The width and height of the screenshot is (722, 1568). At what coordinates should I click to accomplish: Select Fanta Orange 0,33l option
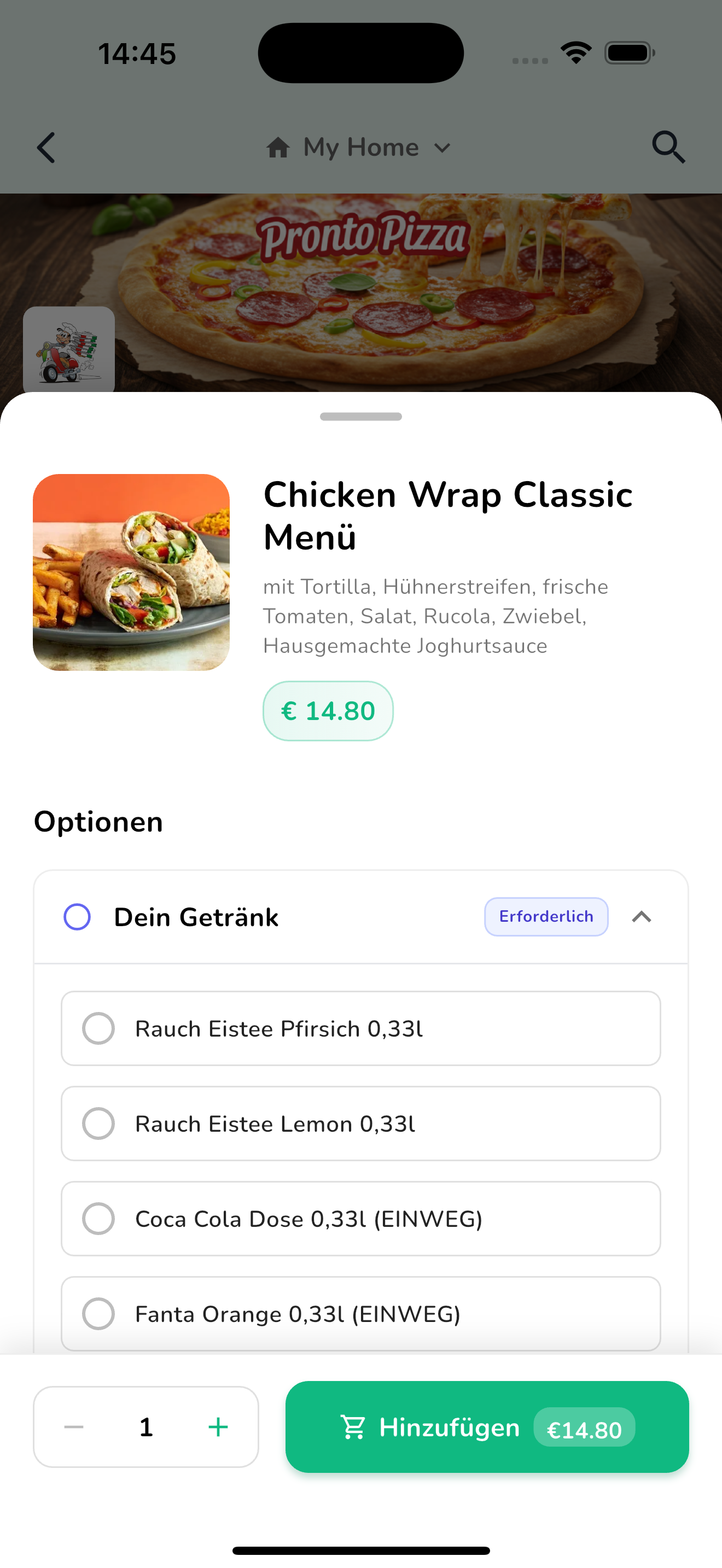pyautogui.click(x=361, y=1314)
